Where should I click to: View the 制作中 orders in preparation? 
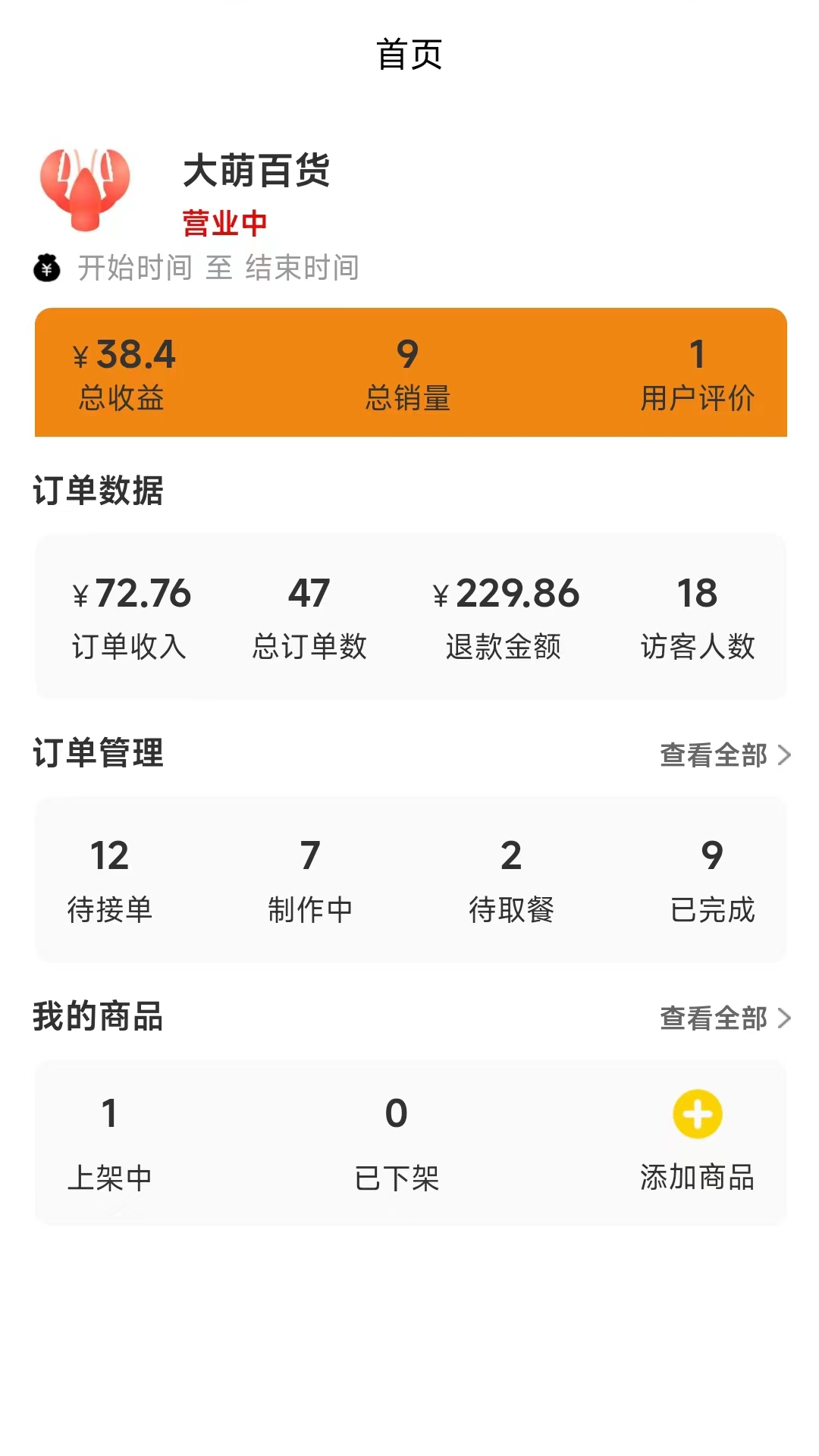pos(310,880)
